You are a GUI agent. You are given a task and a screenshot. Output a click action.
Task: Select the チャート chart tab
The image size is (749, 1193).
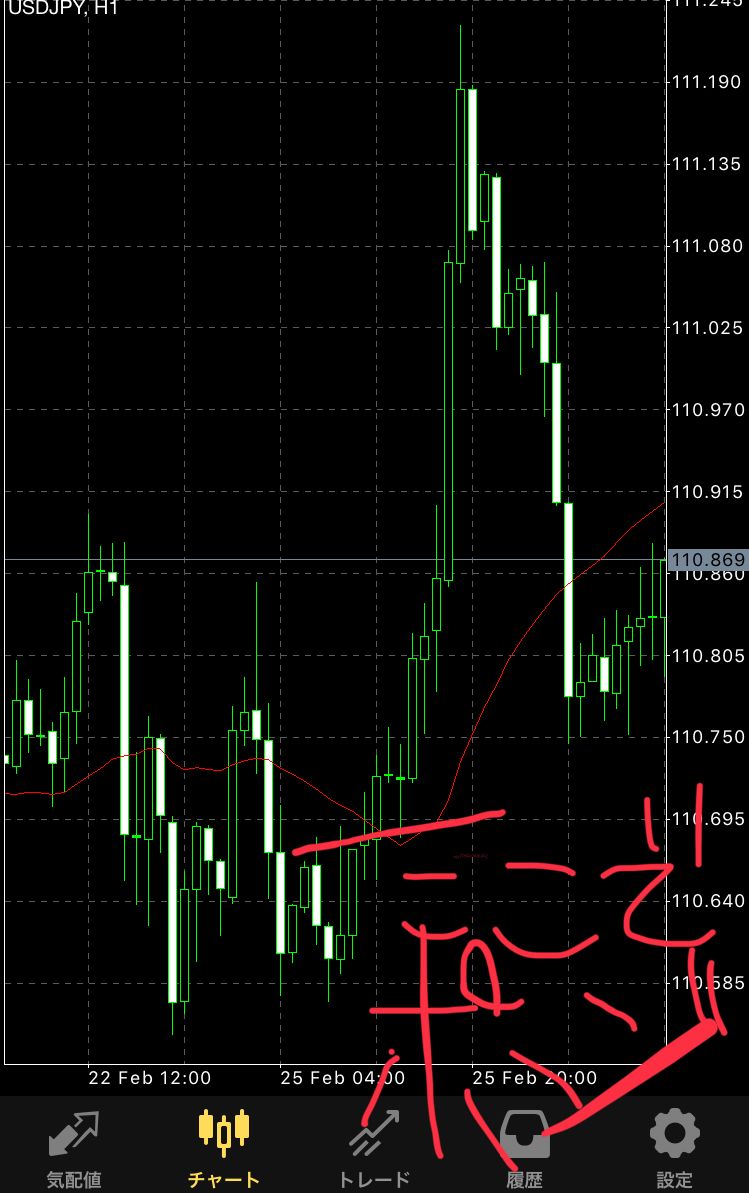coord(224,1147)
